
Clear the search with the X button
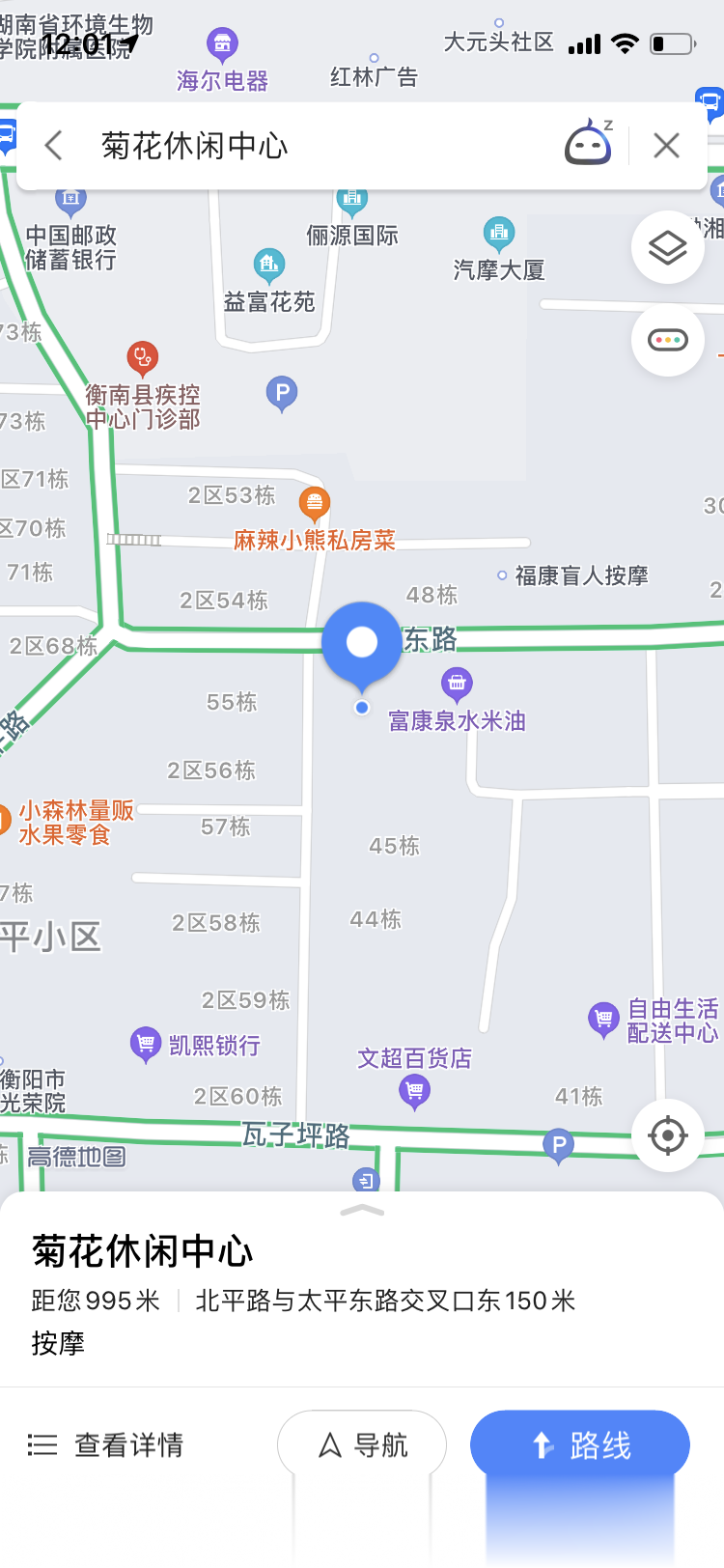(x=666, y=146)
